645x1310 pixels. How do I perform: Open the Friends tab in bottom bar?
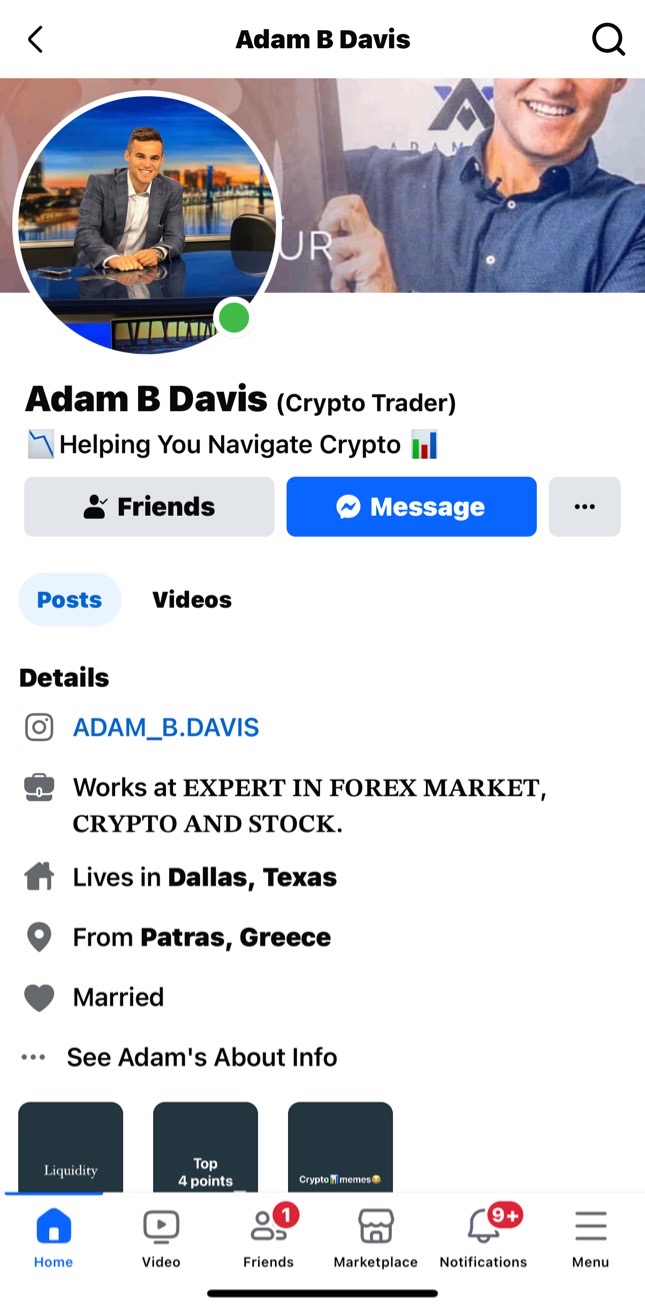coord(268,1238)
